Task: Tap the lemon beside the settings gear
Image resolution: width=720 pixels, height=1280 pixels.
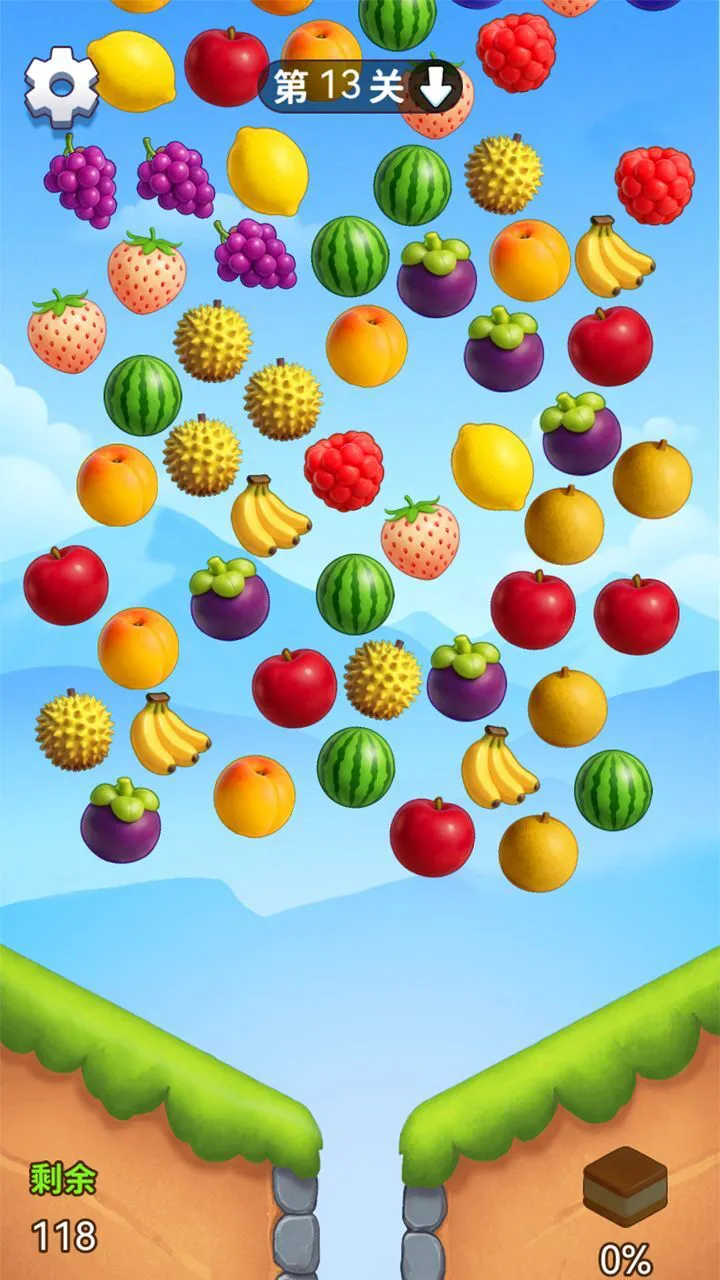Action: pyautogui.click(x=131, y=71)
